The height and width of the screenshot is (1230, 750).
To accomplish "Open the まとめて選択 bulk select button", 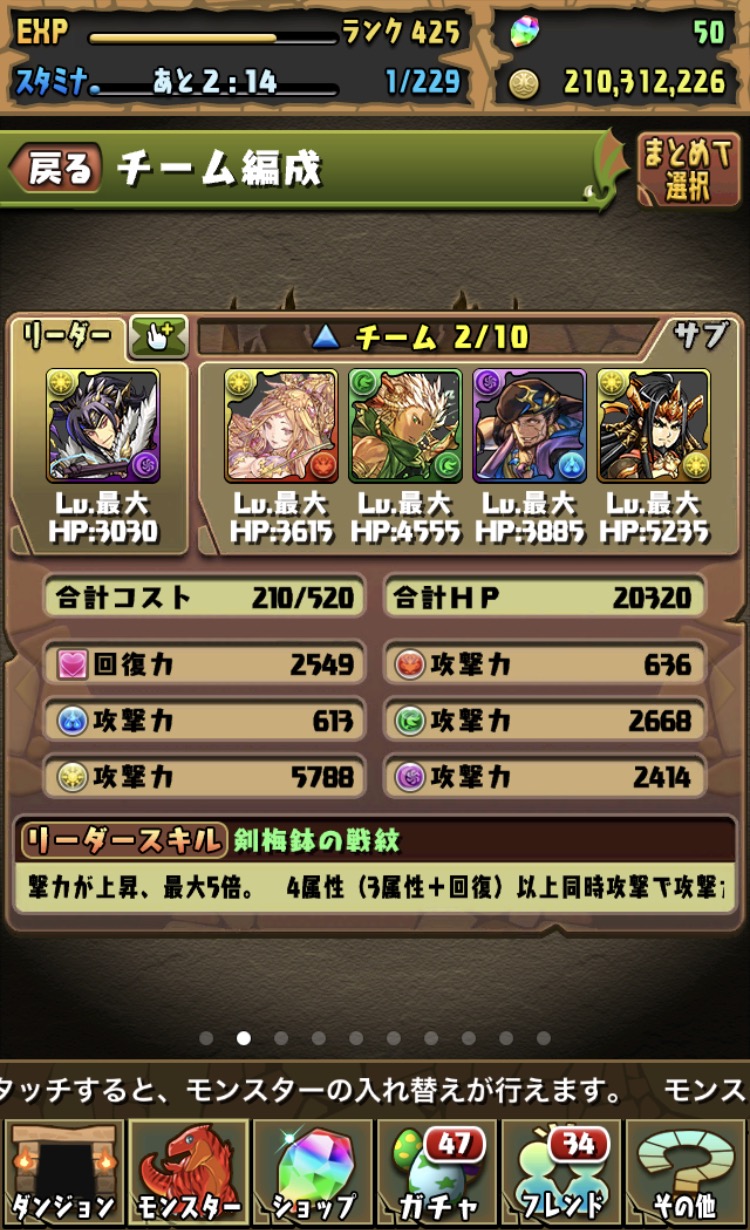I will [688, 170].
